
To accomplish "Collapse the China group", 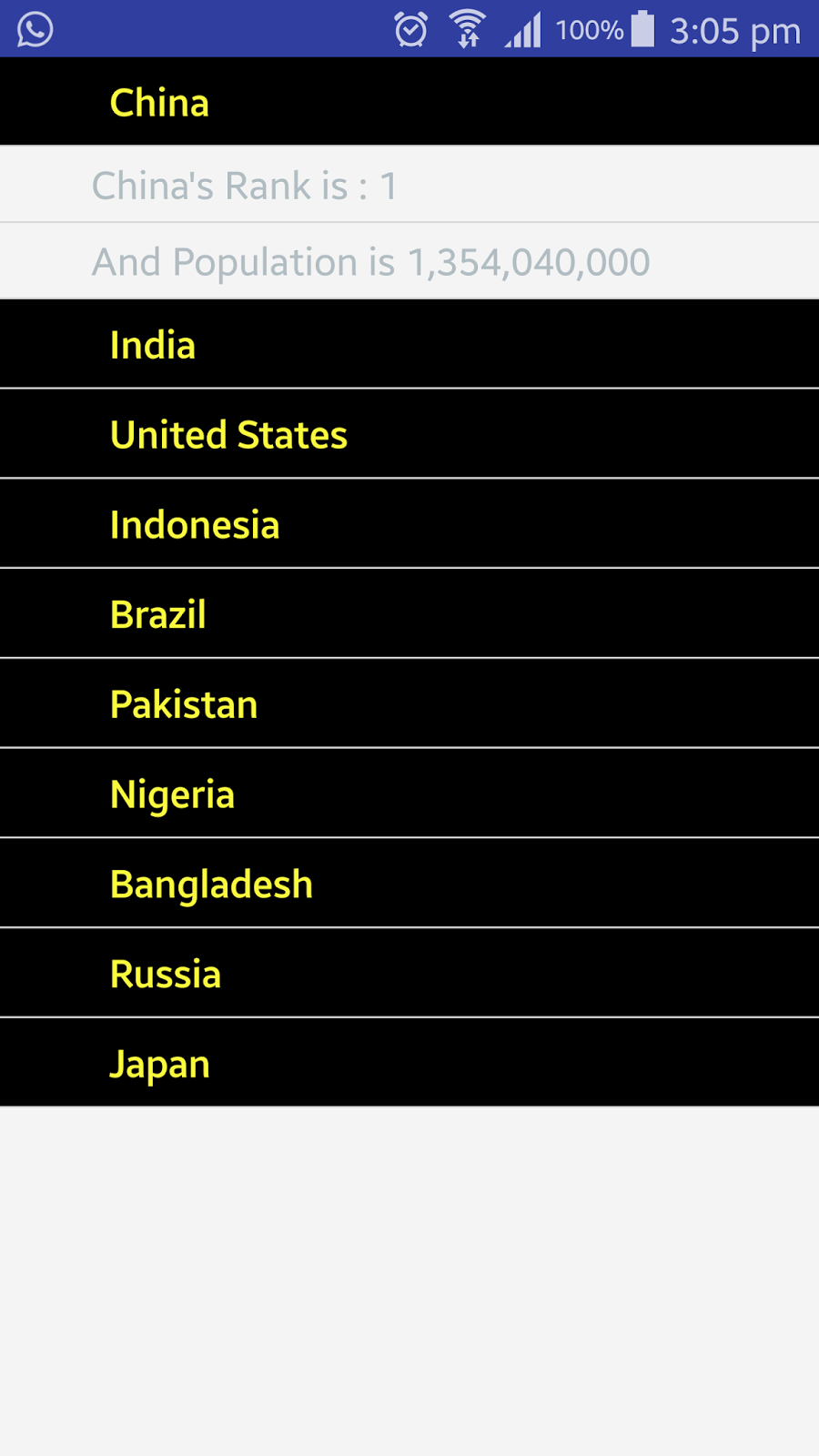I will [409, 102].
